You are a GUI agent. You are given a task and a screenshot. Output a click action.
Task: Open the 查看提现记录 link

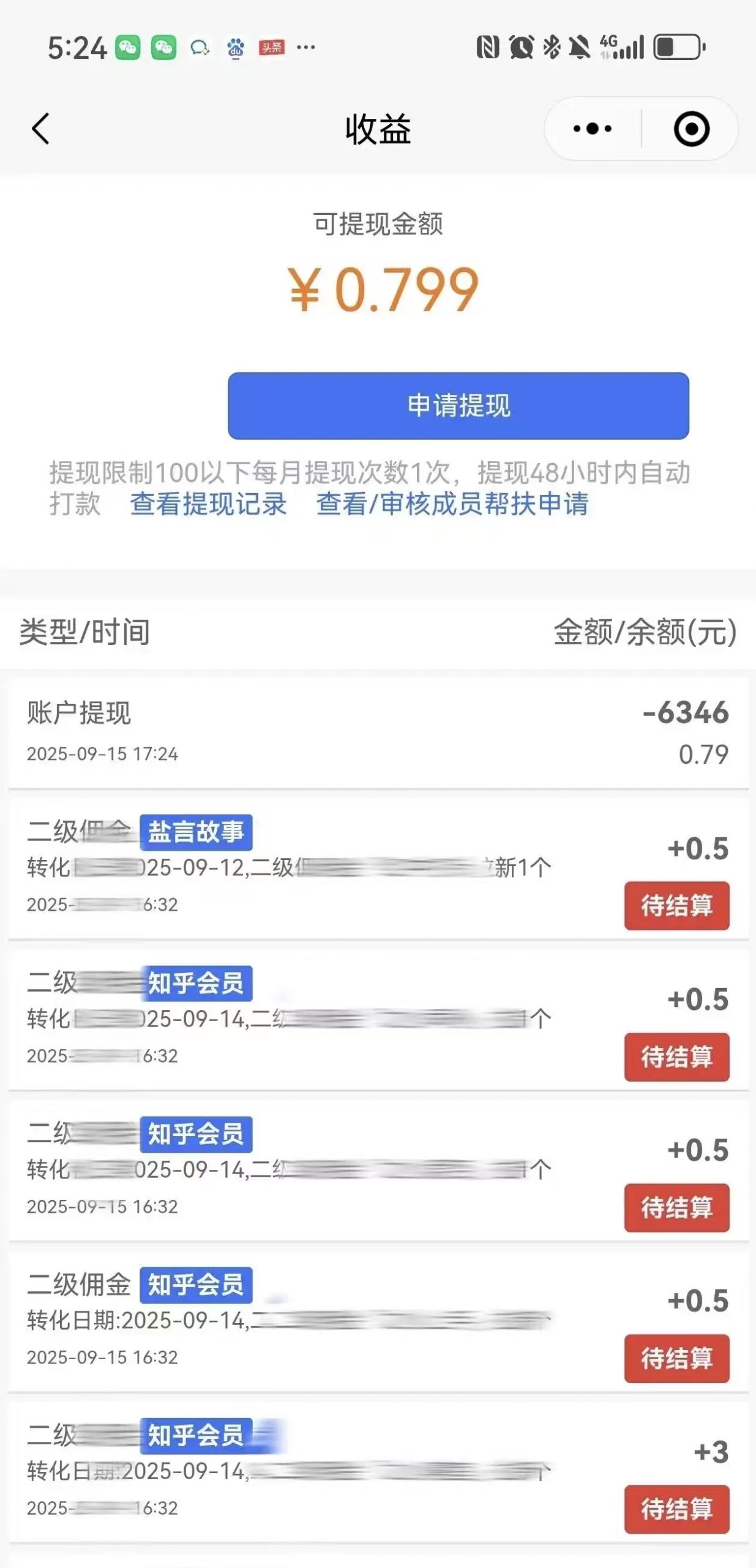pyautogui.click(x=208, y=504)
